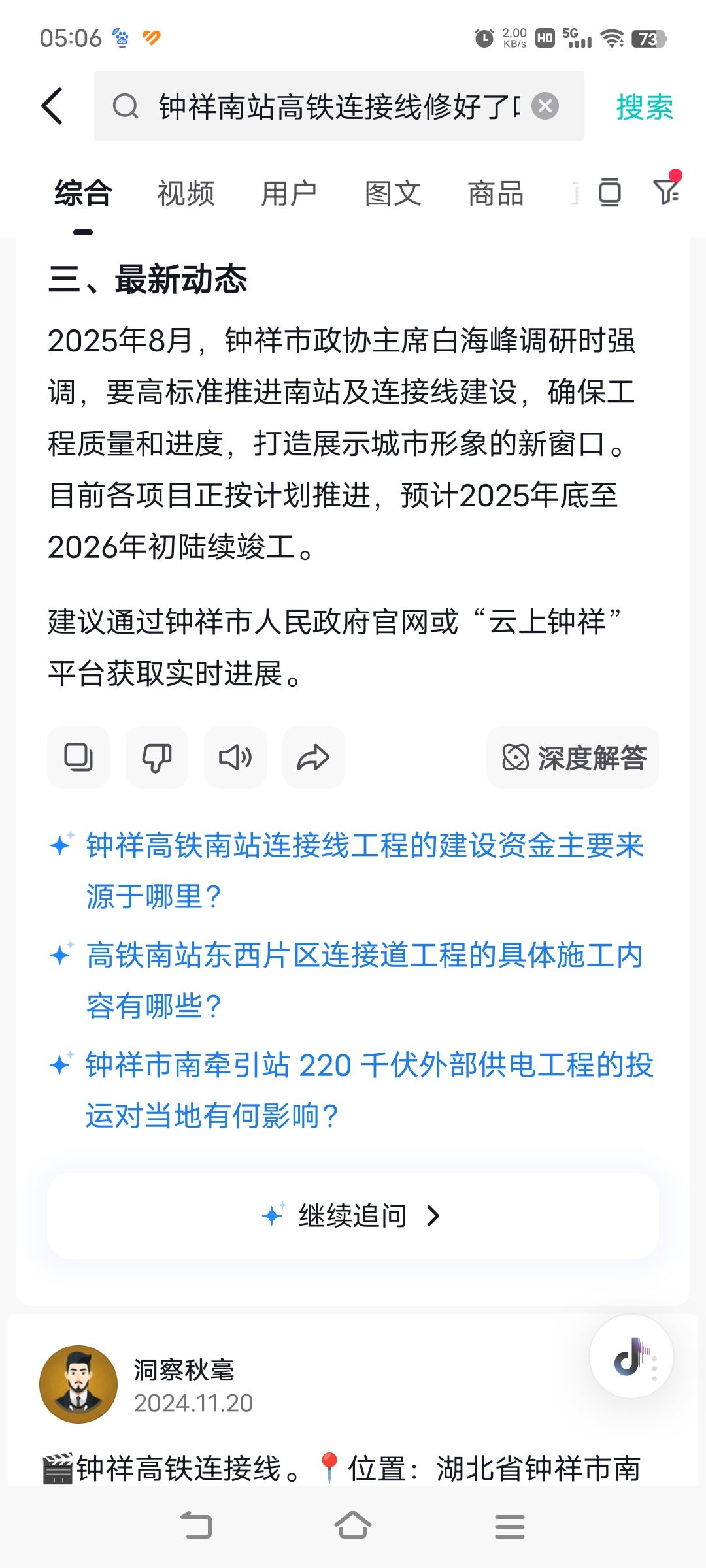Switch to the 图文 tab
Image resolution: width=706 pixels, height=1568 pixels.
392,193
